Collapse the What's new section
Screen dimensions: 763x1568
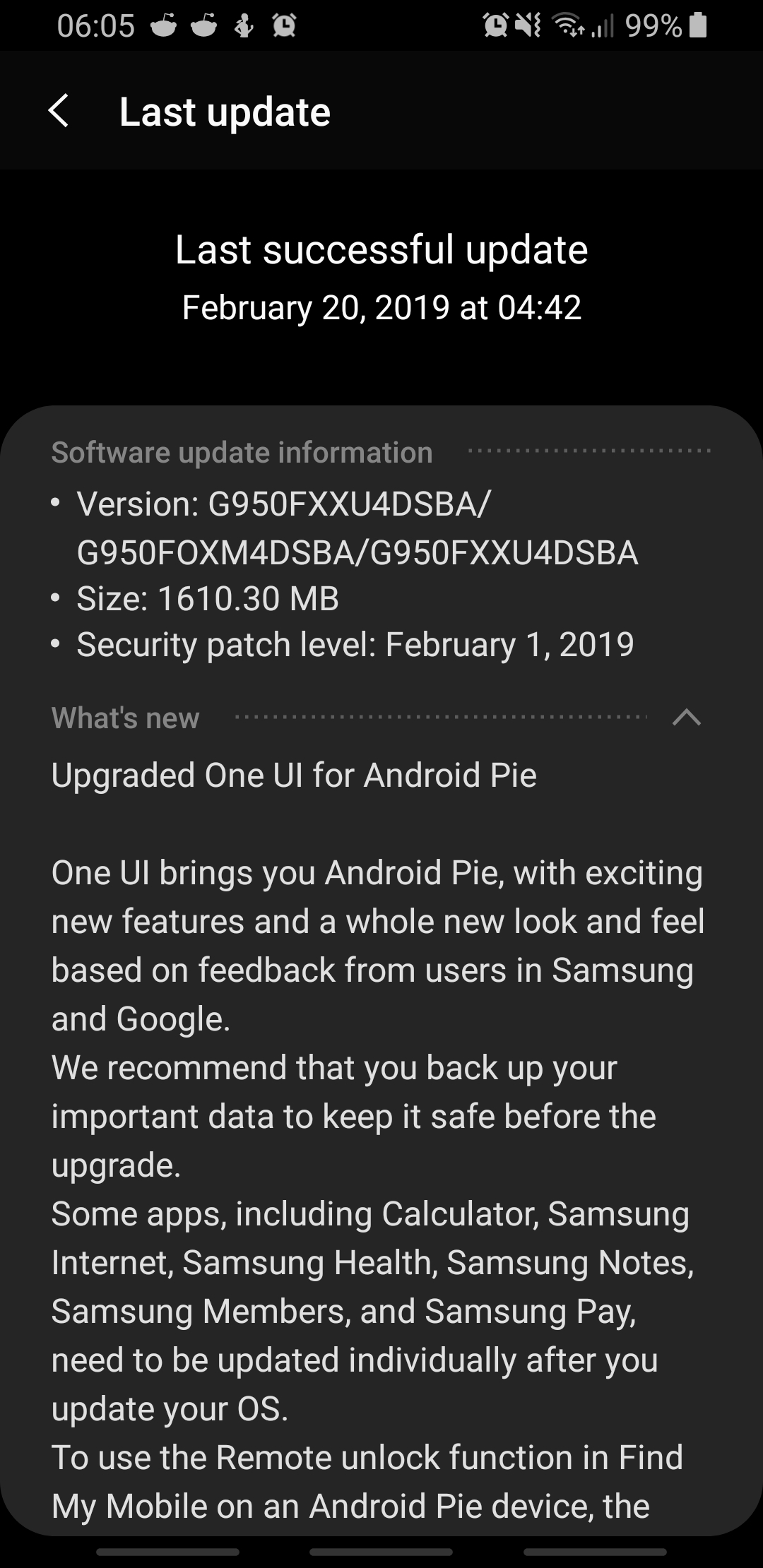(x=686, y=718)
